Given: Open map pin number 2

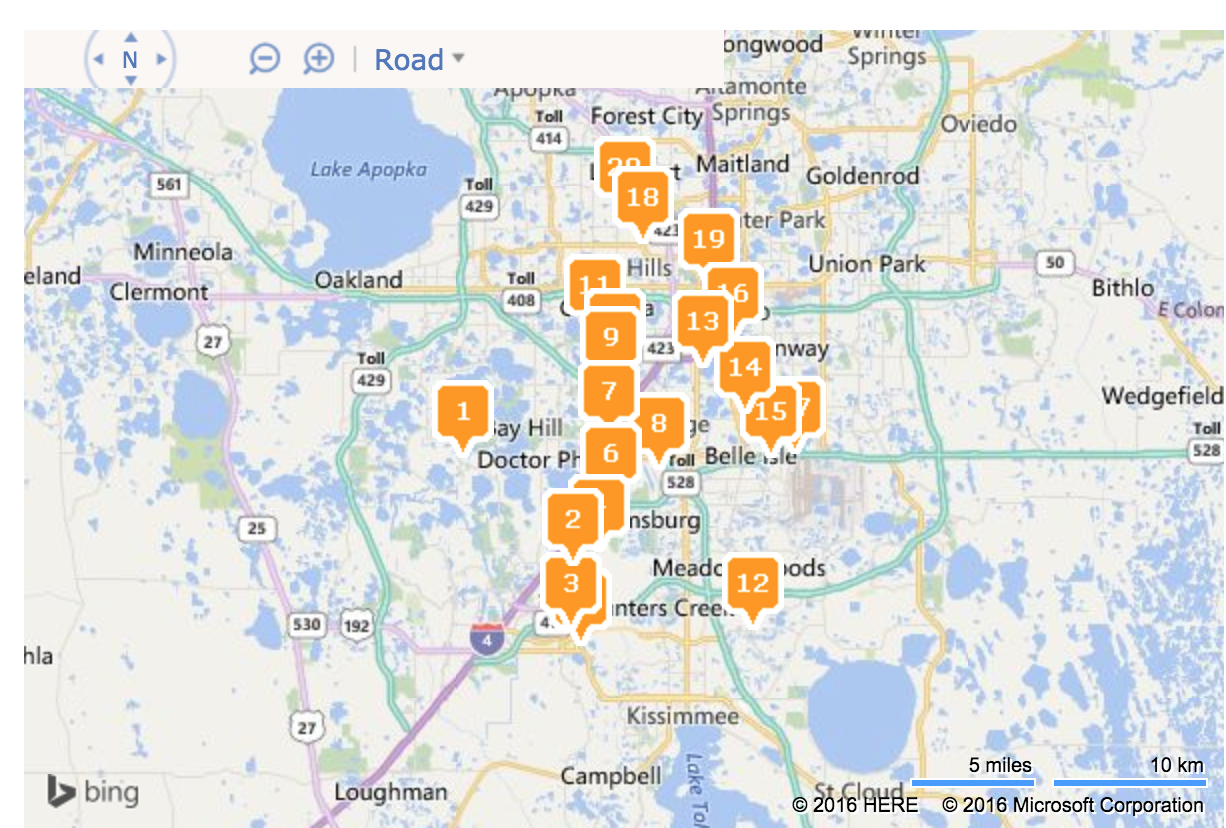Looking at the screenshot, I should [x=572, y=519].
